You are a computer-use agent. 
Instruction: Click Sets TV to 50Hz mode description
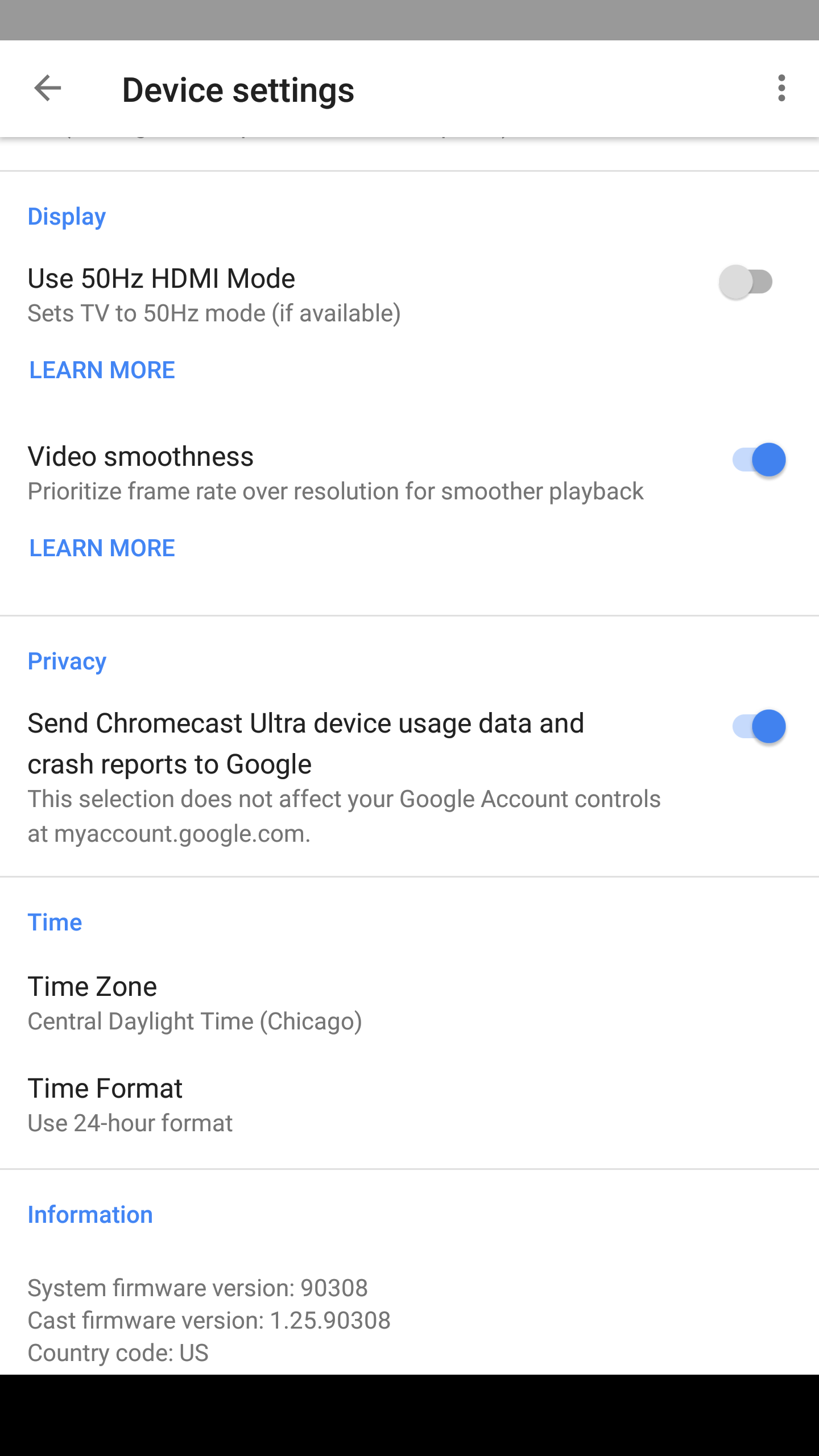tap(214, 312)
